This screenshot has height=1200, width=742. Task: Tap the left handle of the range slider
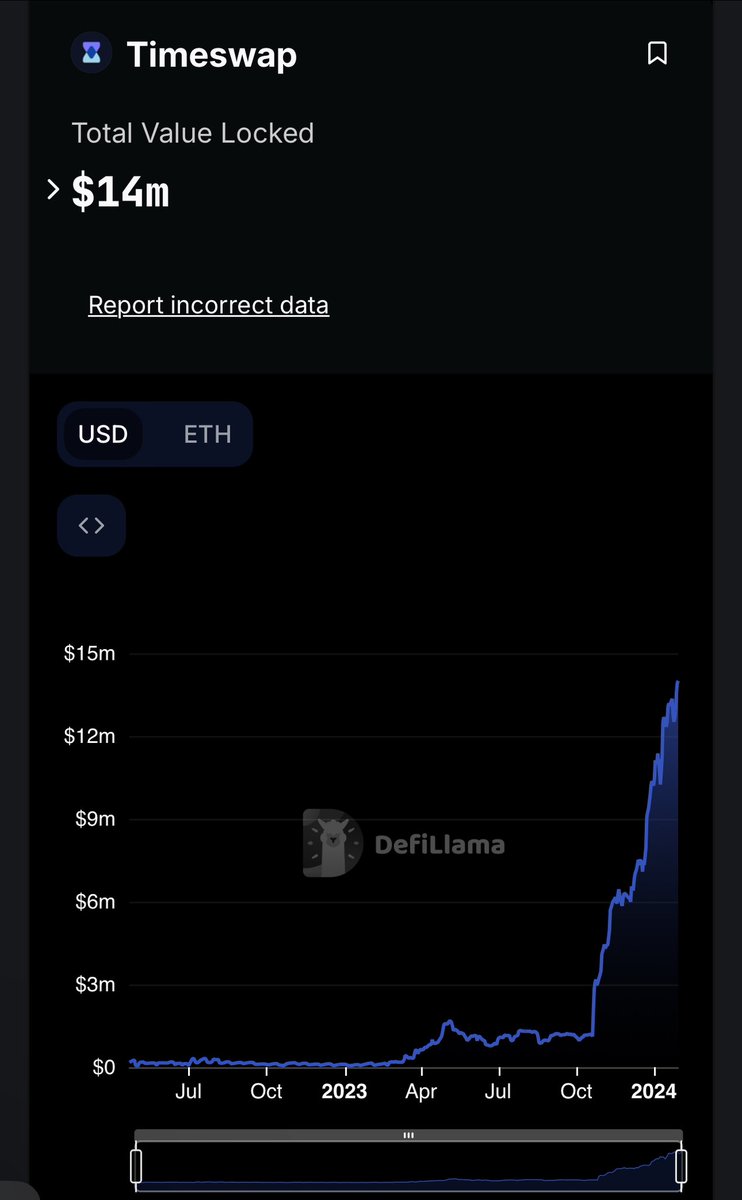[x=136, y=1165]
